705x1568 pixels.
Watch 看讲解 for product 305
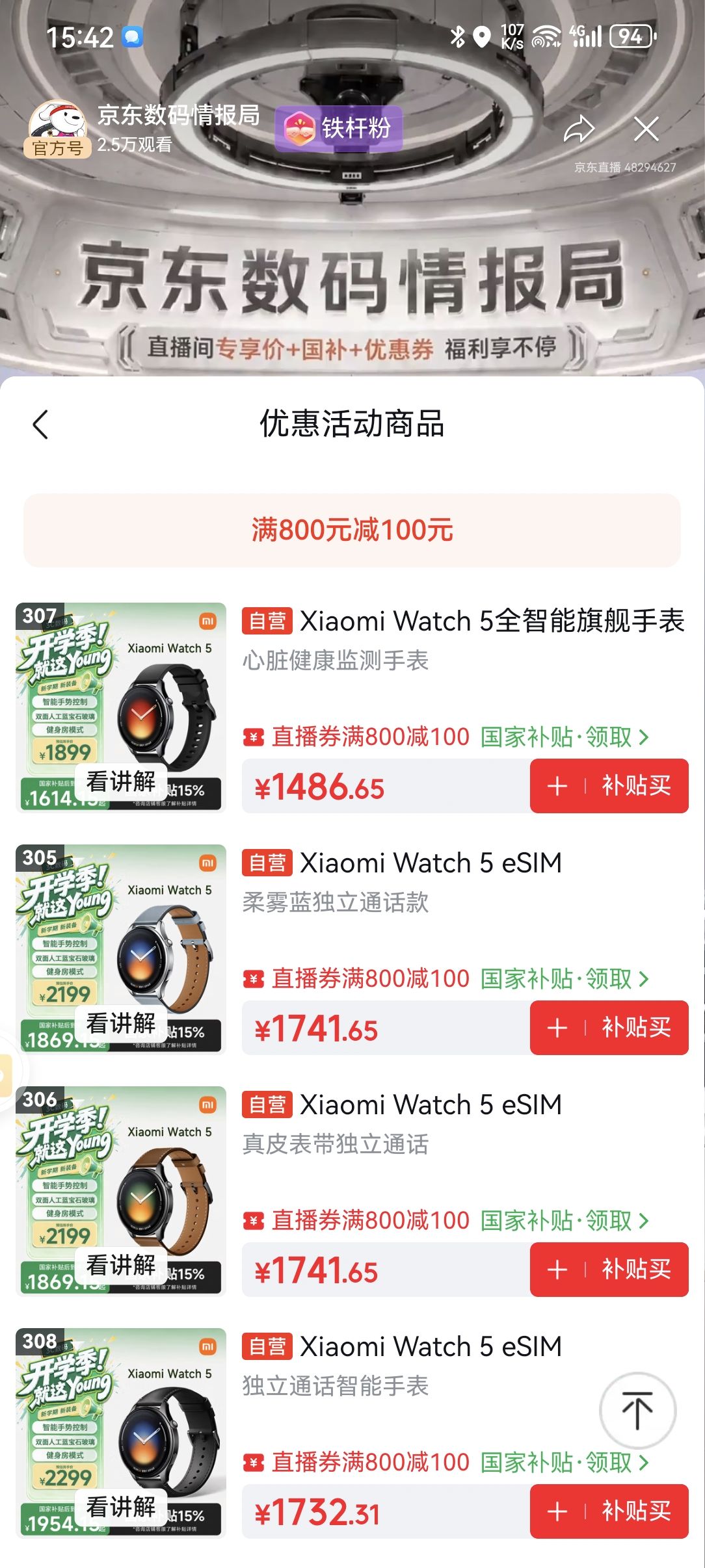click(121, 1023)
